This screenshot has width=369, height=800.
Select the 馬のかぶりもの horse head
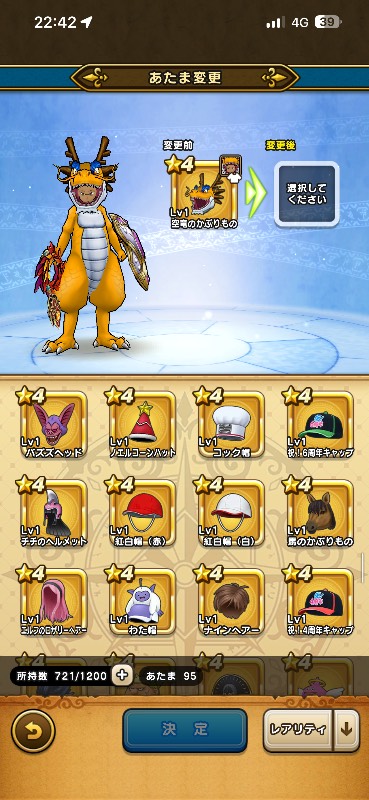pyautogui.click(x=318, y=512)
